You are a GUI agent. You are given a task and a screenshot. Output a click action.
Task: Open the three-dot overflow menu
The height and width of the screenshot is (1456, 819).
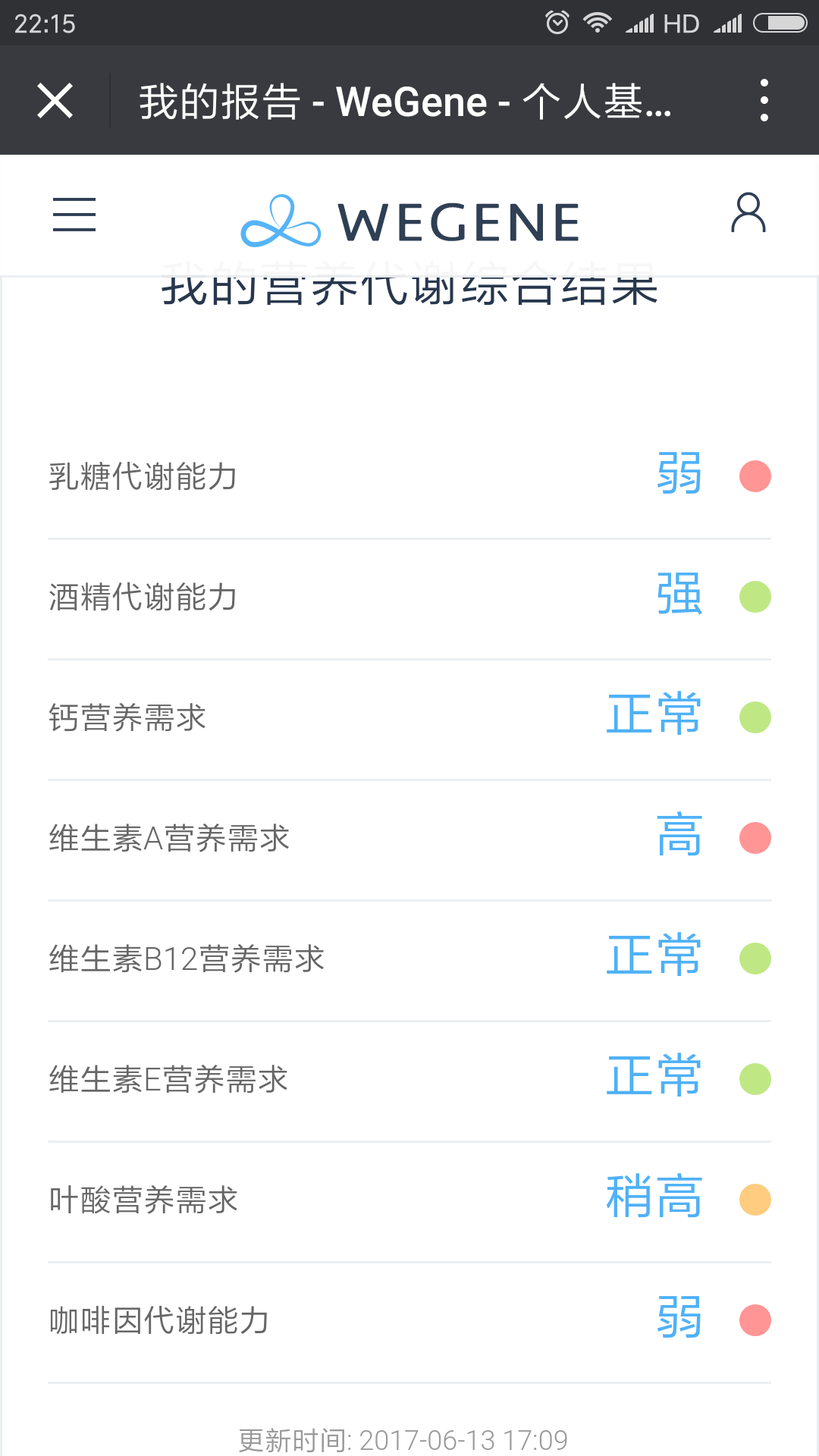tap(764, 101)
